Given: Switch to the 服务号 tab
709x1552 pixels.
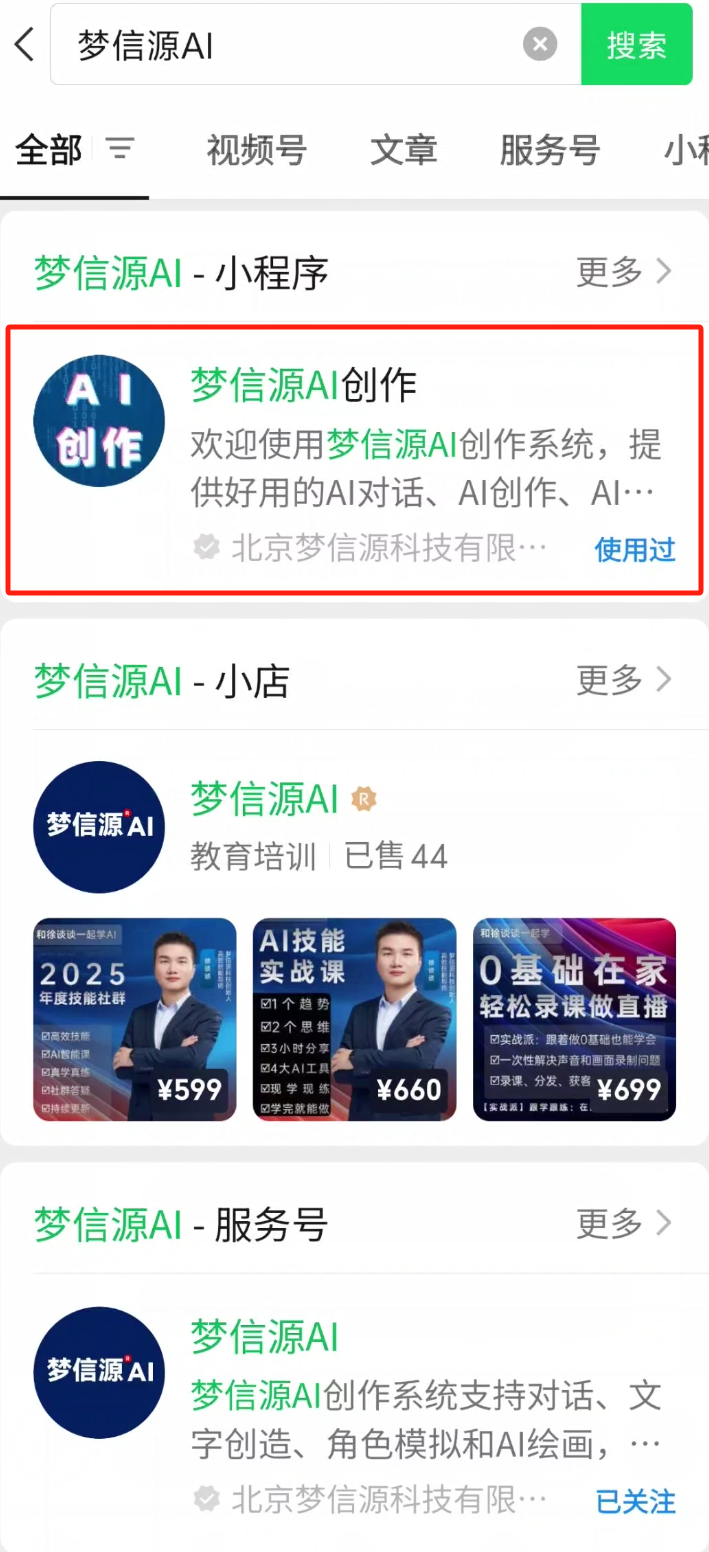Looking at the screenshot, I should point(549,150).
